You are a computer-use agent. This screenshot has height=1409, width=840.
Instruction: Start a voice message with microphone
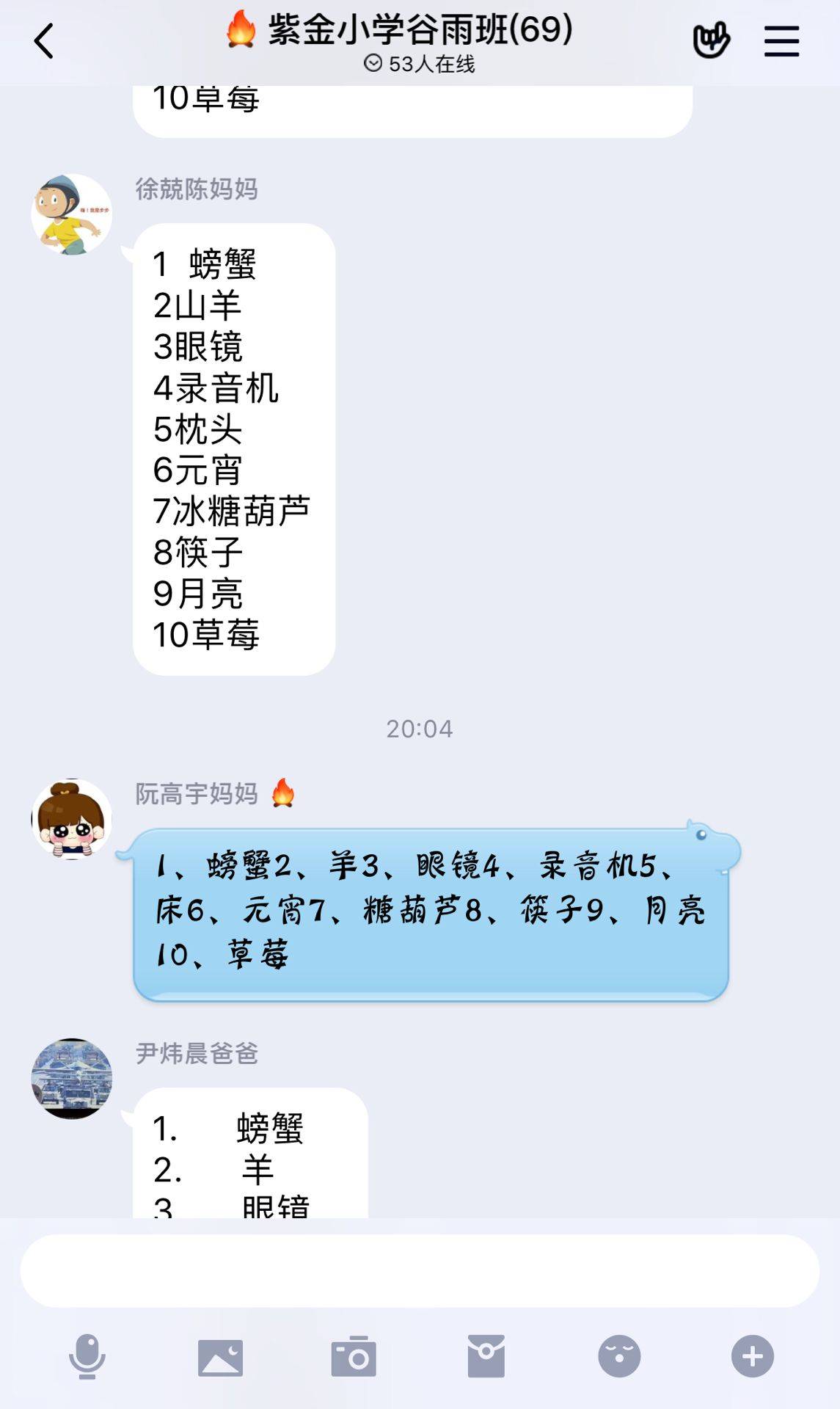87,1356
